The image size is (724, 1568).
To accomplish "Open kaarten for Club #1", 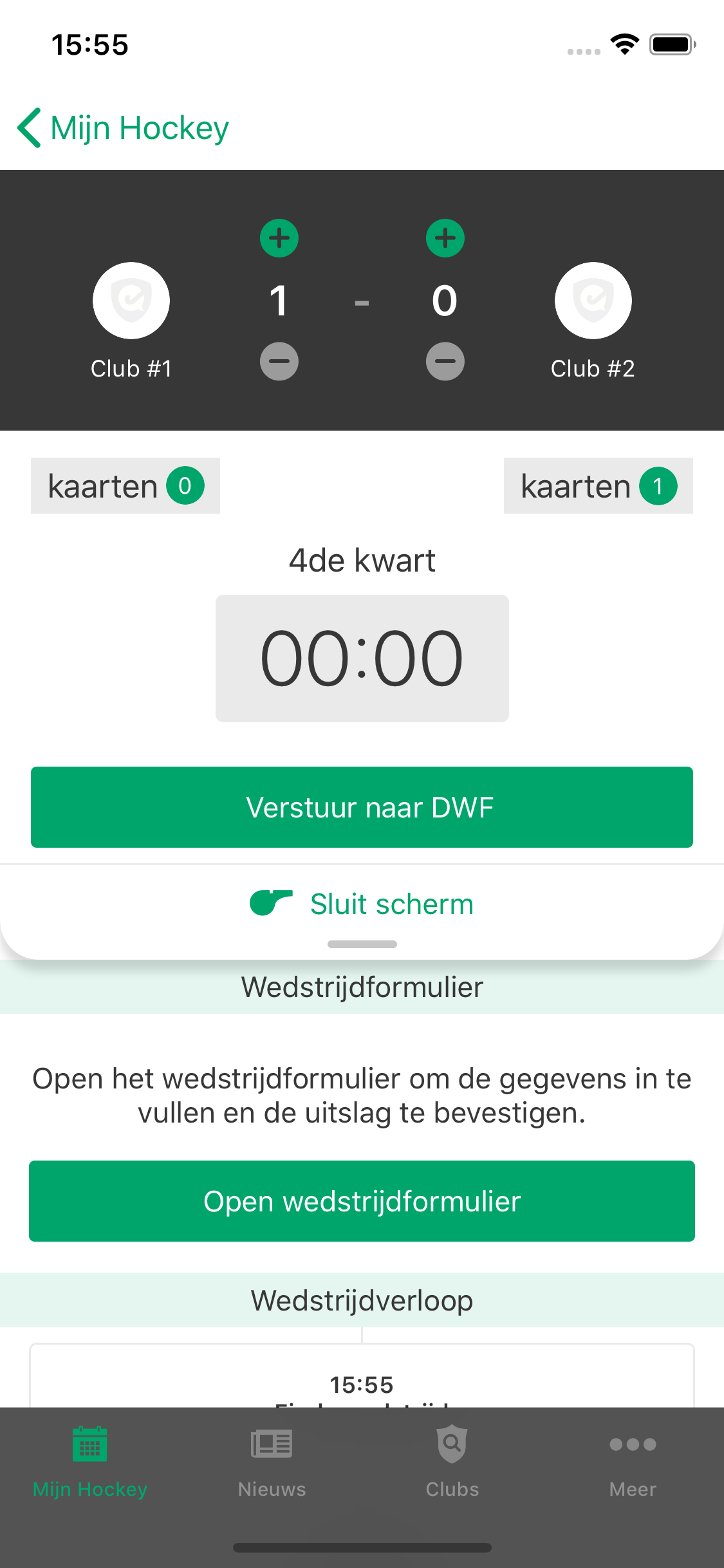I will click(125, 486).
